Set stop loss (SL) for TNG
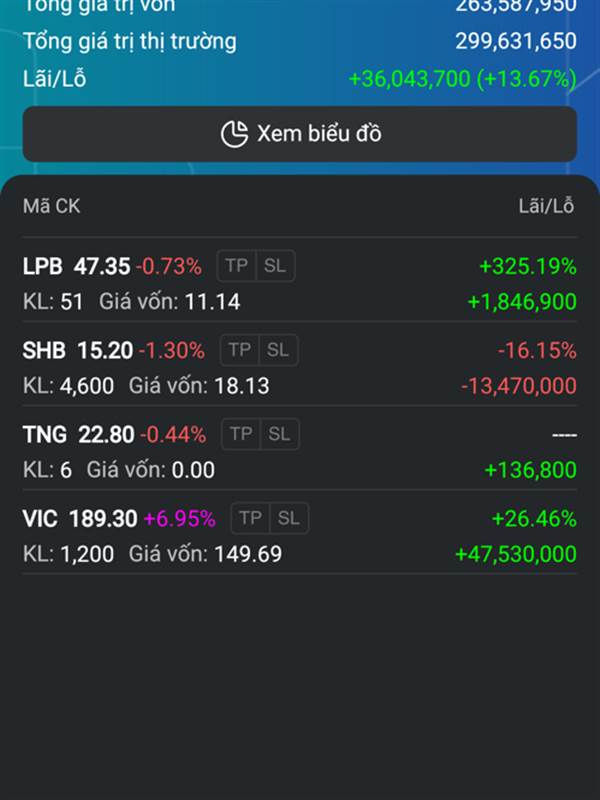Screen dimensions: 600x800 click(279, 434)
